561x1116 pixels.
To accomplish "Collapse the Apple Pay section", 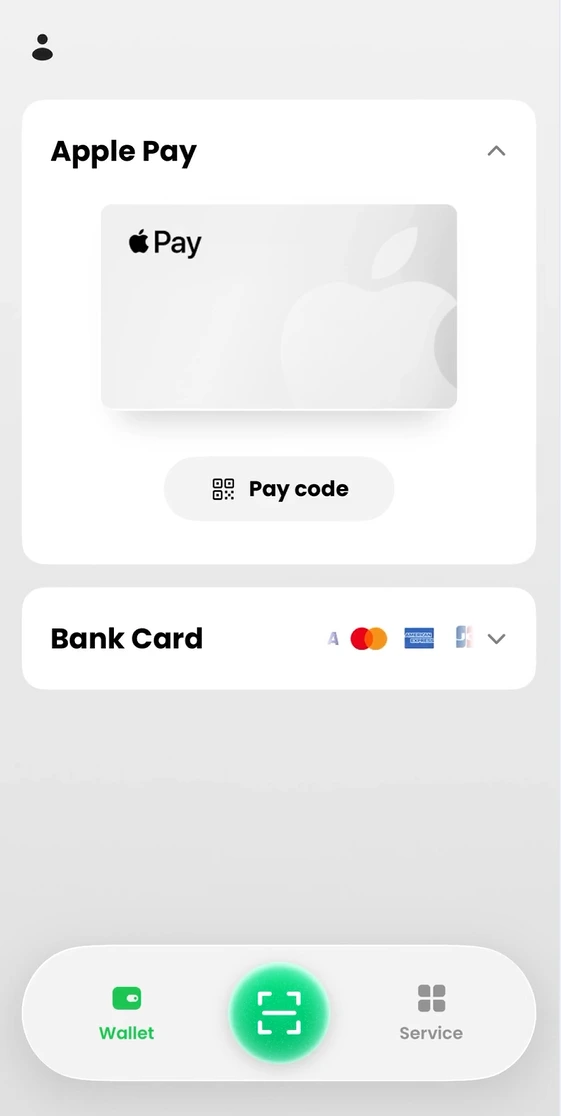I will [x=496, y=151].
